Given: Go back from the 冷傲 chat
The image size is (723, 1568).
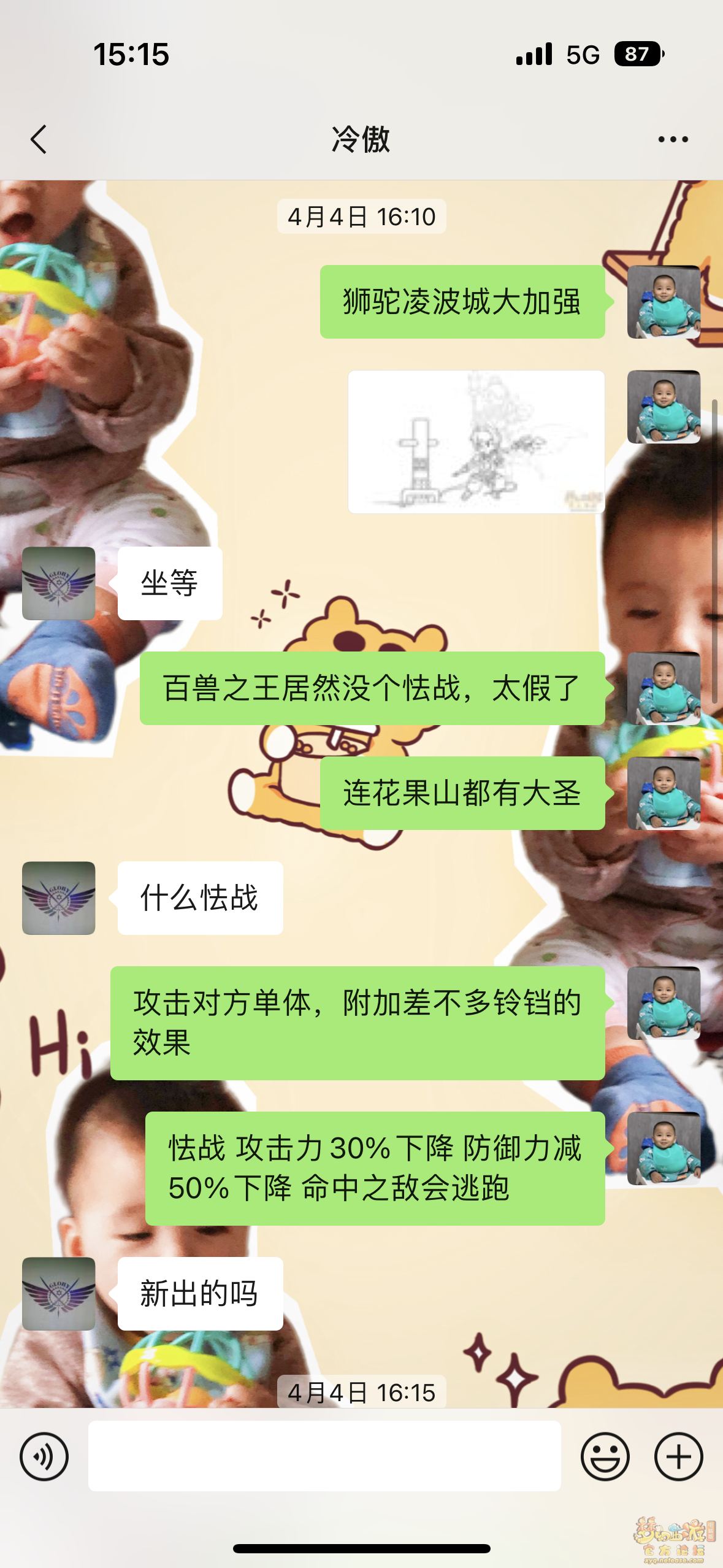Looking at the screenshot, I should pyautogui.click(x=39, y=139).
